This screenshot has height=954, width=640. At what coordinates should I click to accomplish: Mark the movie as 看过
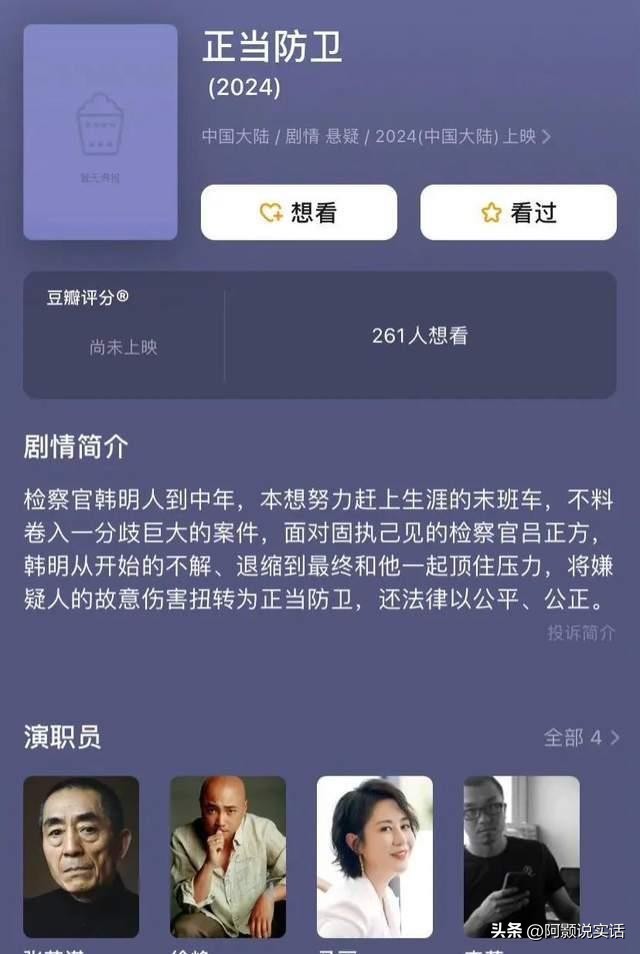point(518,212)
